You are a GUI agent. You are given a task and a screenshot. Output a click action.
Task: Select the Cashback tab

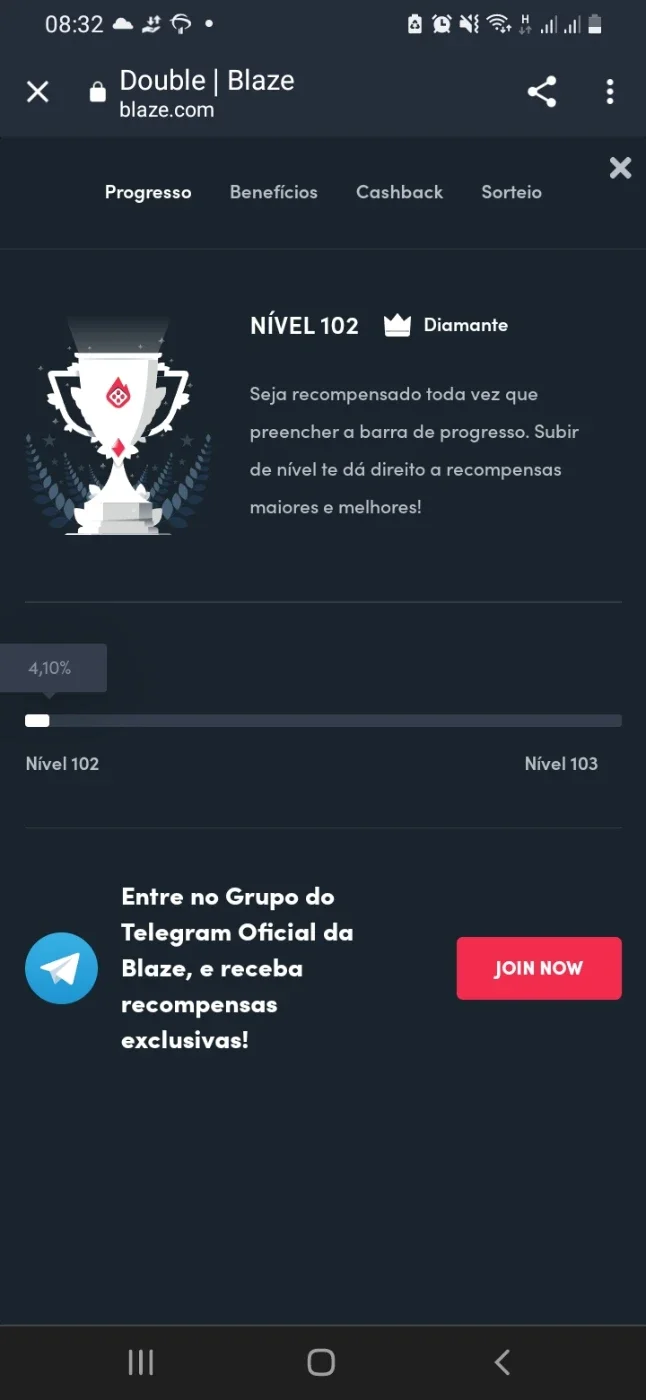(399, 192)
